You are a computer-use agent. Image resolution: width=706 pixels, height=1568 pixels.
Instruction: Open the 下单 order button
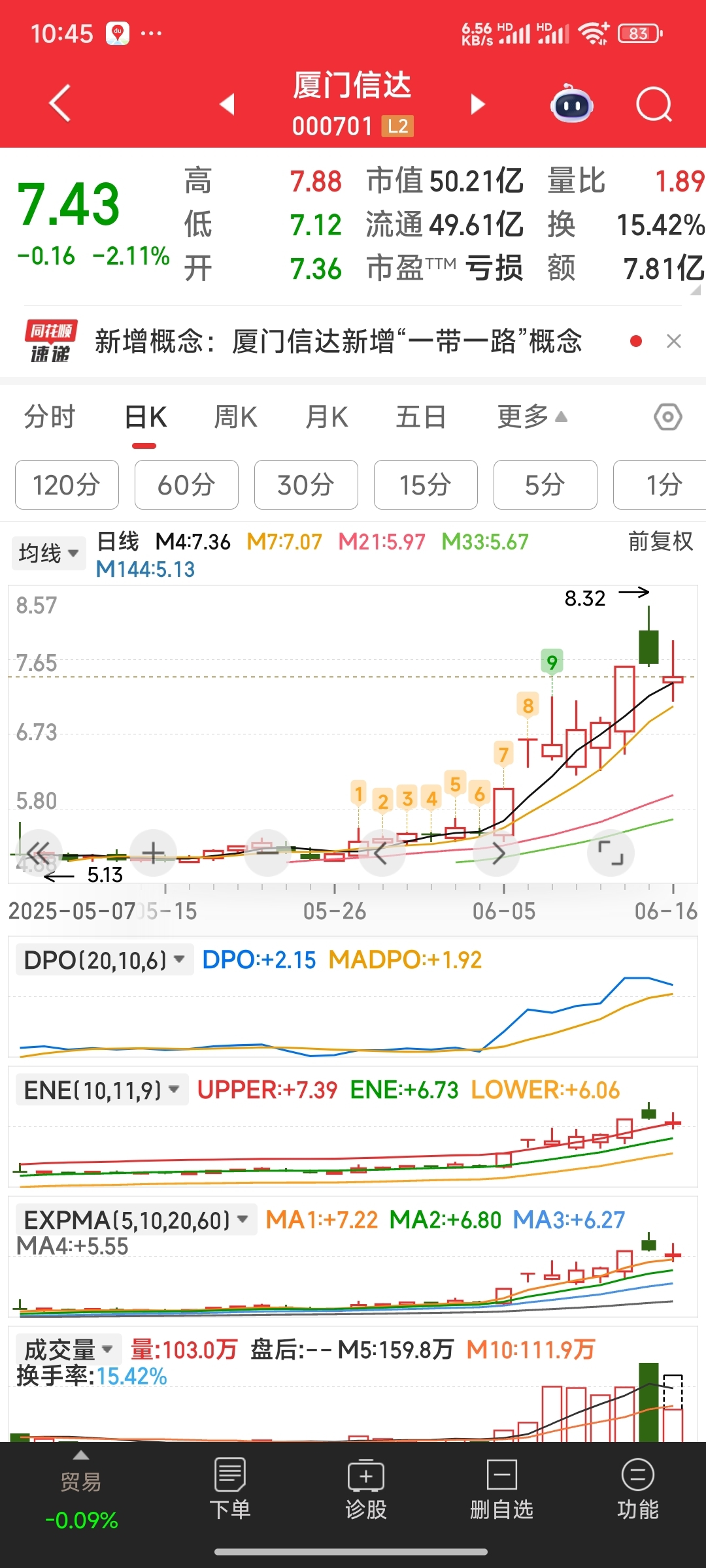pos(229,1490)
